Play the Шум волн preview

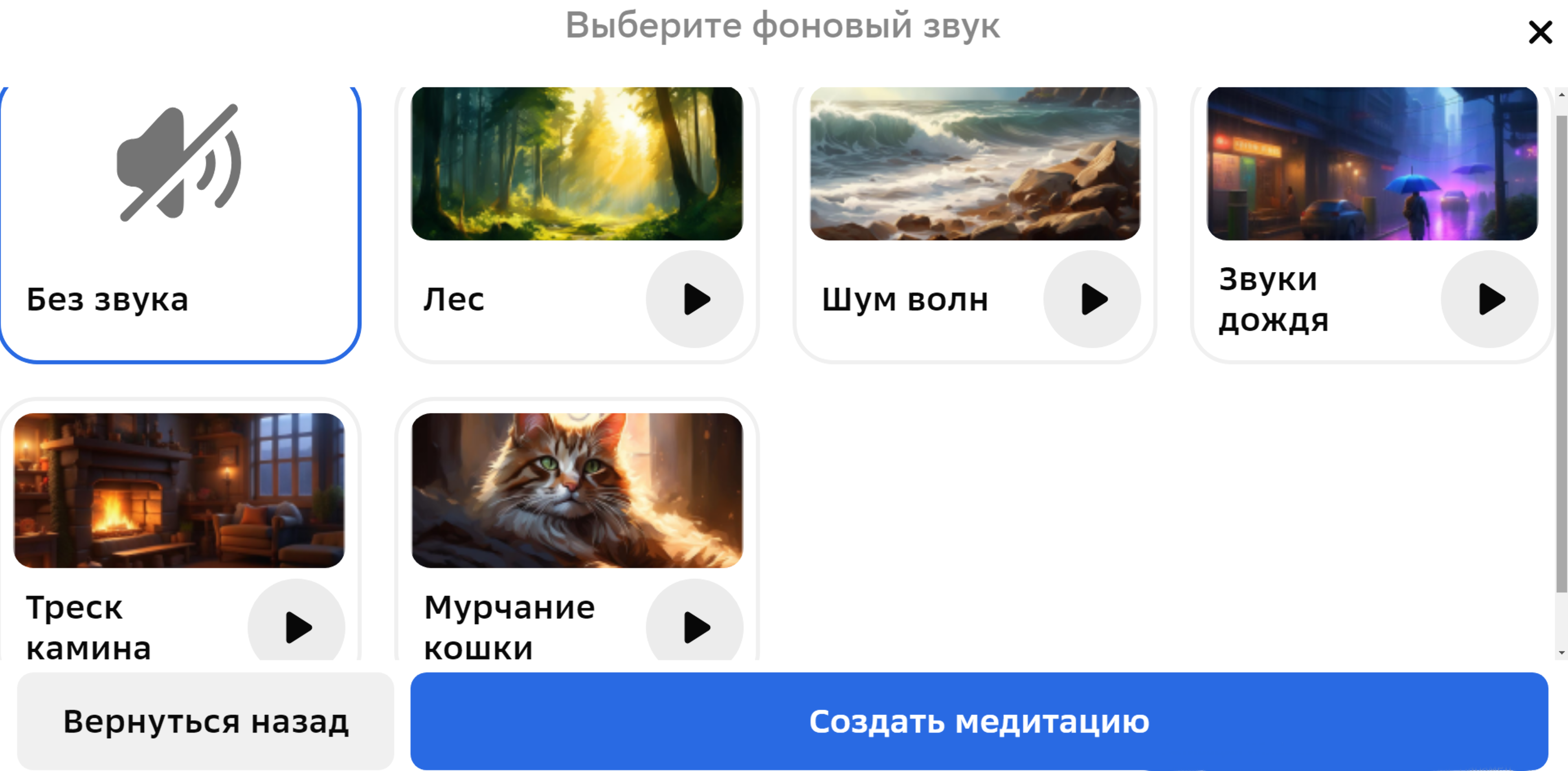[1092, 299]
